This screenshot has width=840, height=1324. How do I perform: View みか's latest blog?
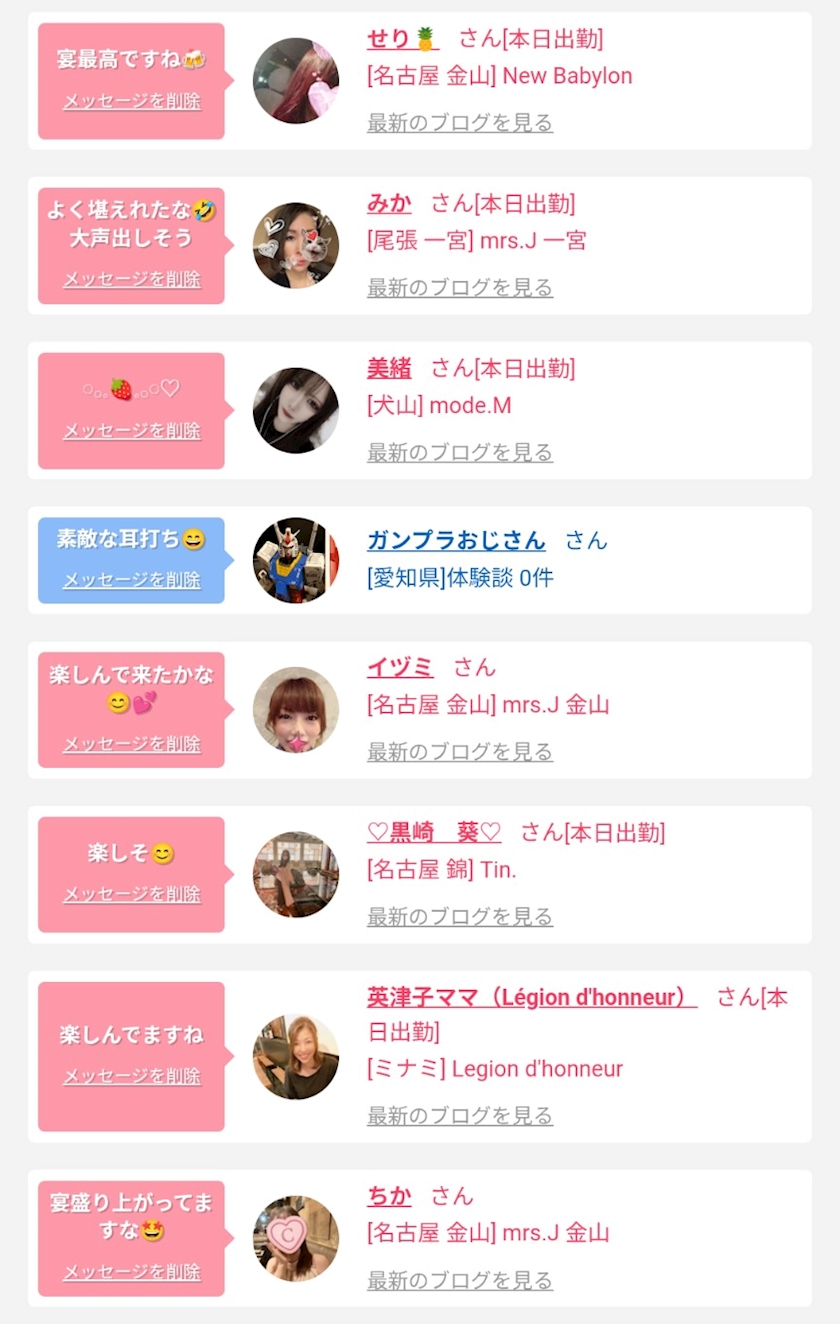[459, 288]
